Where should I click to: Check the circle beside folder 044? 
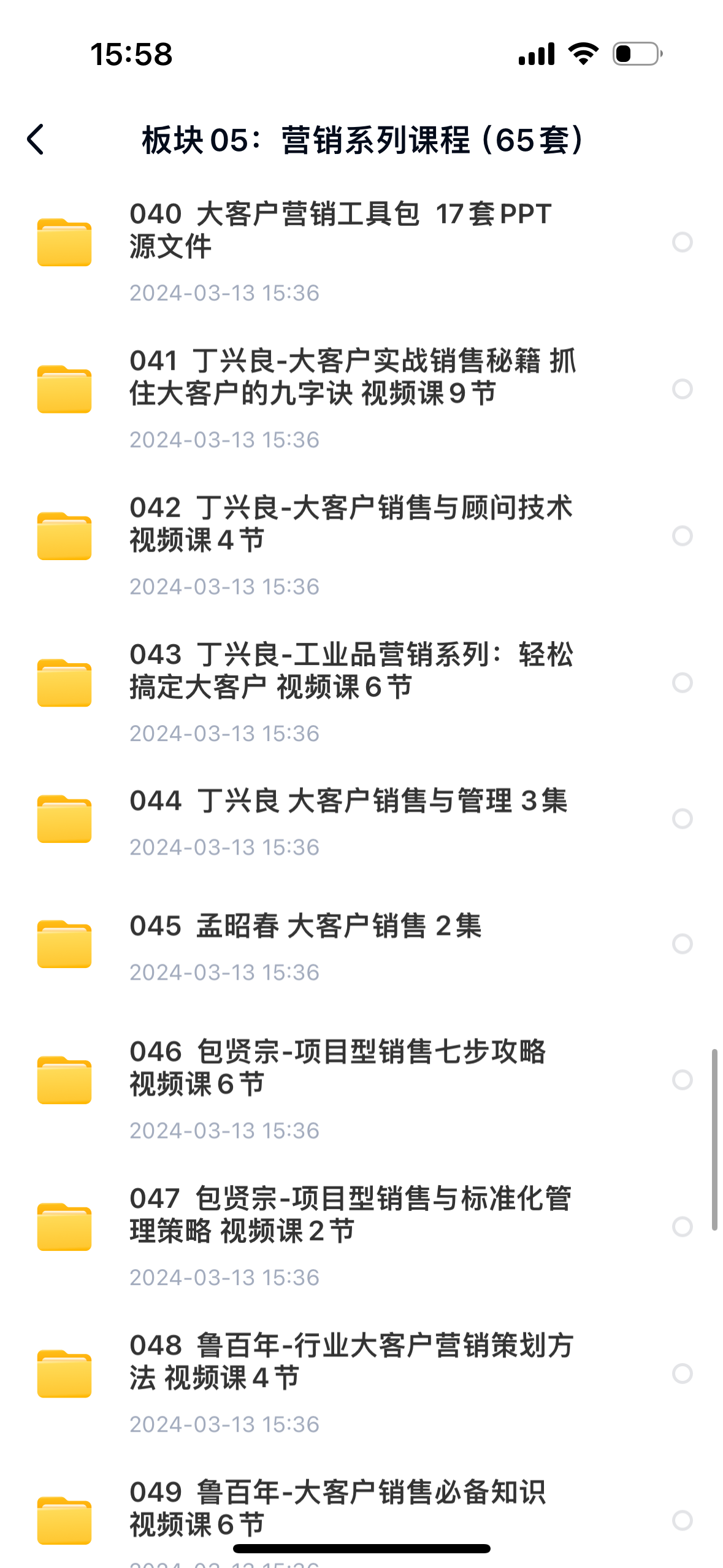[682, 818]
